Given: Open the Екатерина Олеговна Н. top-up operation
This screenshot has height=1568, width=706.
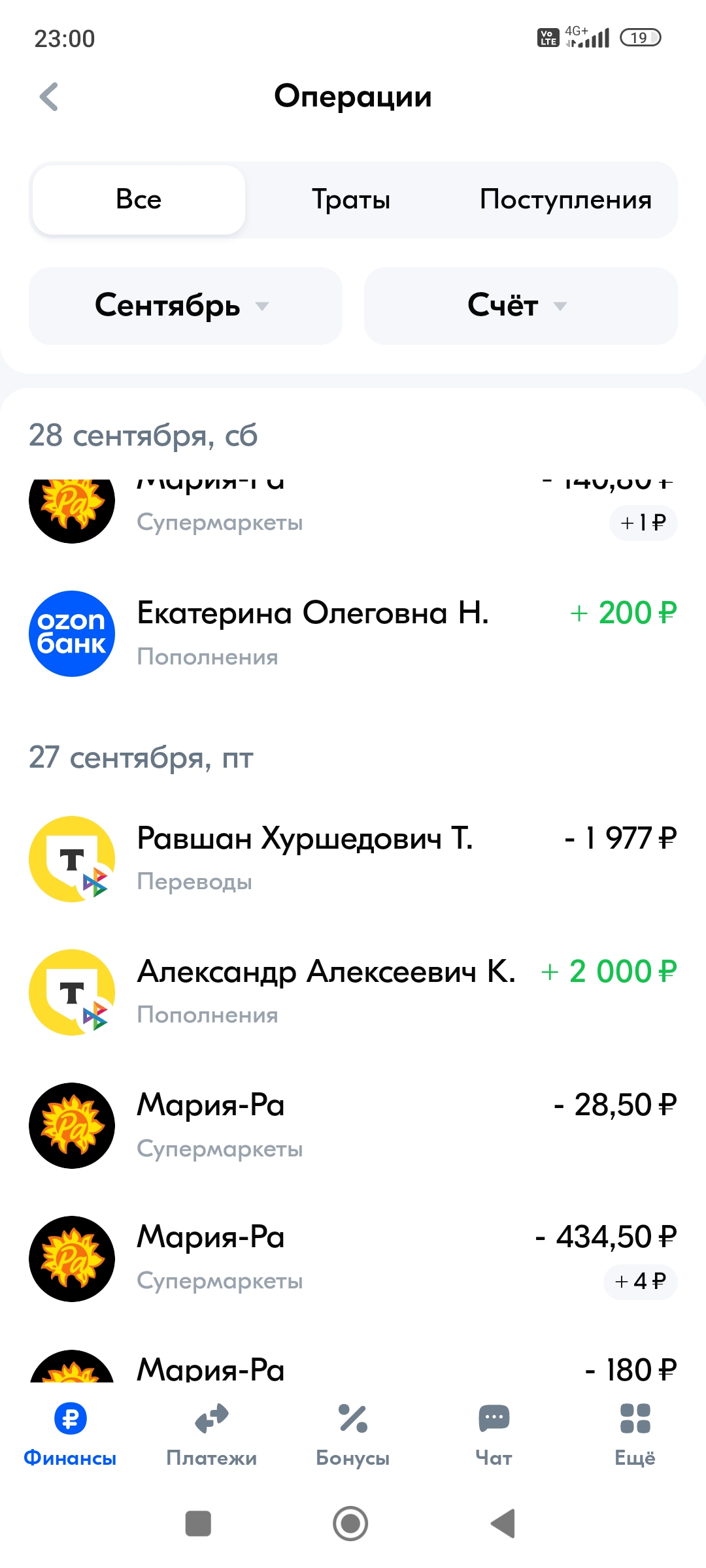Looking at the screenshot, I should (353, 634).
